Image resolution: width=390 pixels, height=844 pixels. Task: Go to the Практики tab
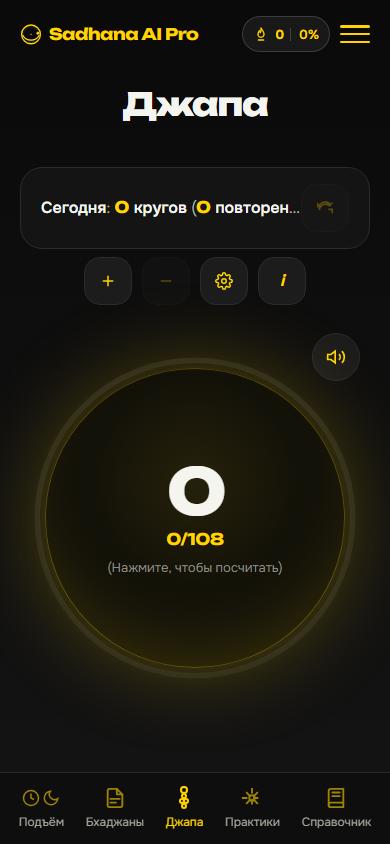tap(252, 808)
